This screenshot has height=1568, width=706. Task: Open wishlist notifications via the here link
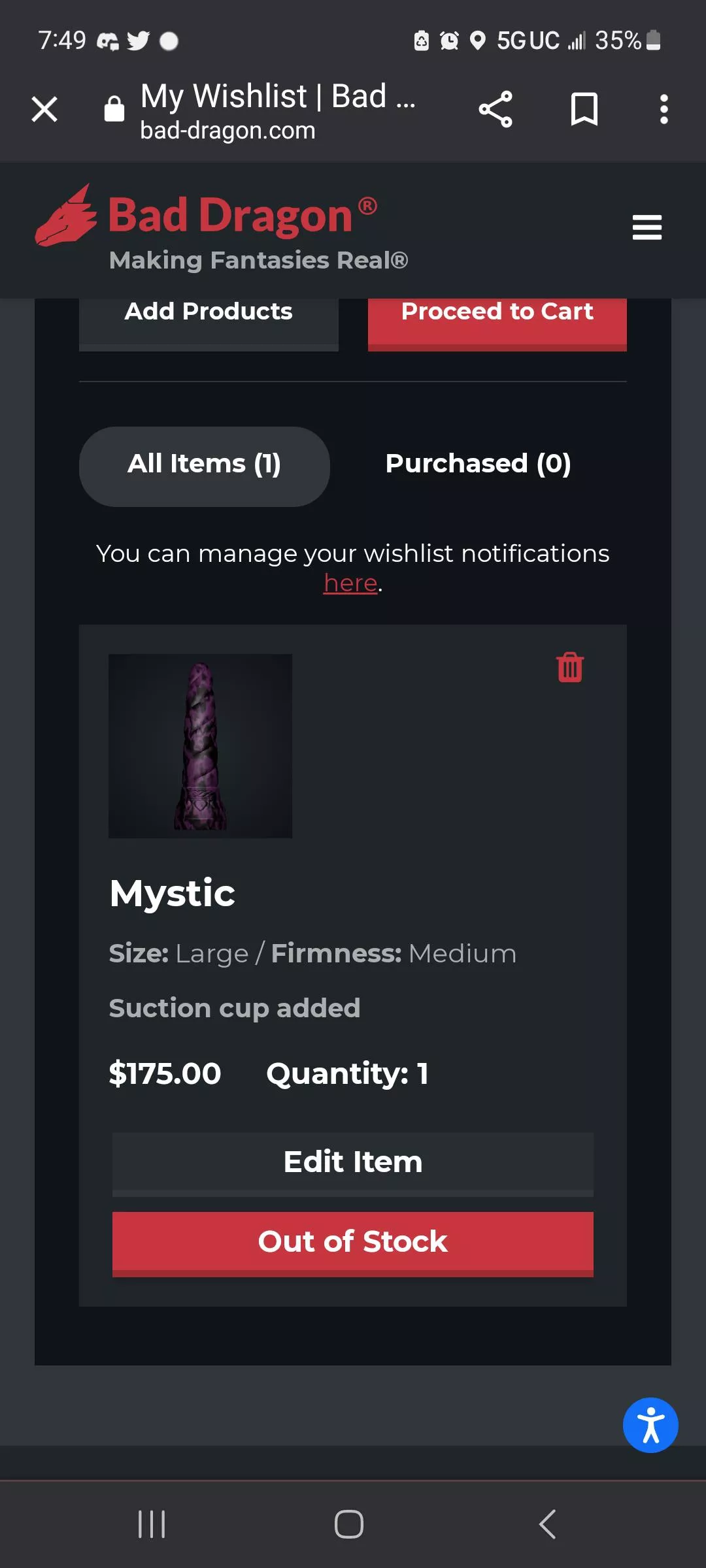(x=350, y=583)
